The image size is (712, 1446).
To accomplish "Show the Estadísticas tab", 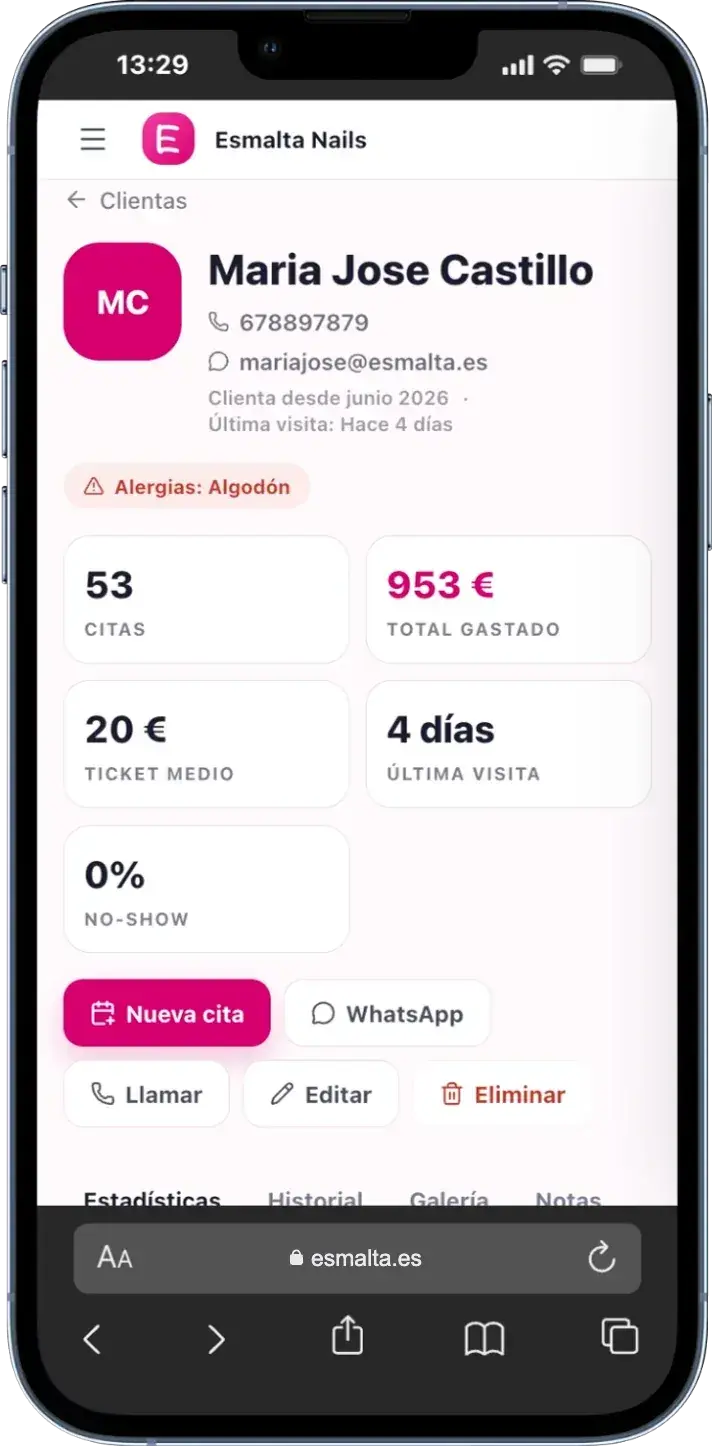I will click(152, 1198).
